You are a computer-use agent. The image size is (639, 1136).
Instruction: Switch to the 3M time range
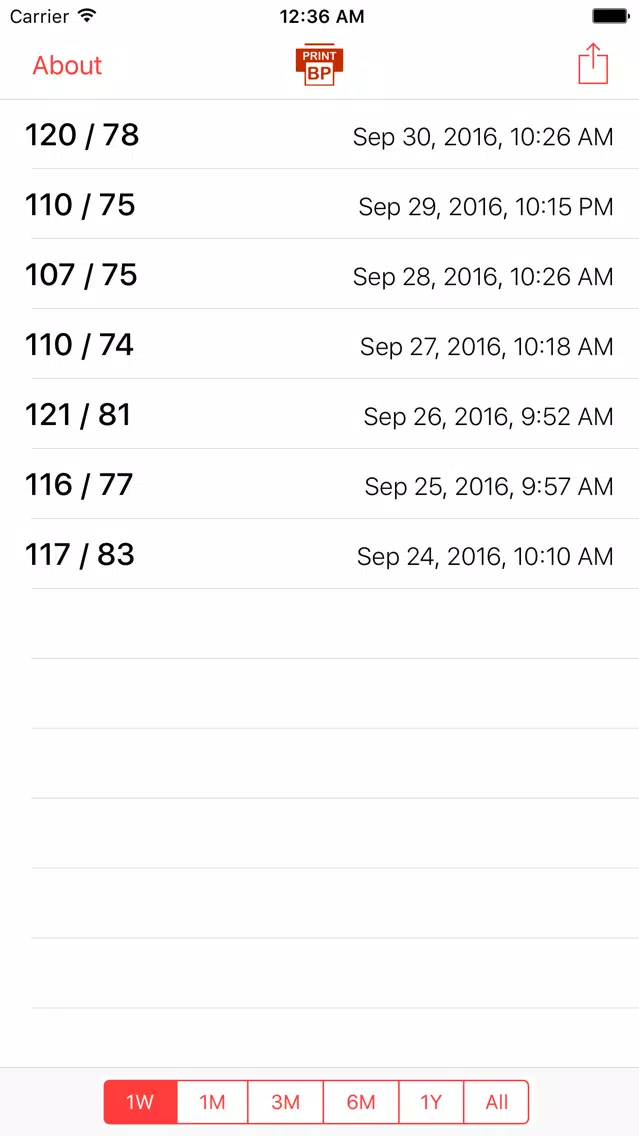(285, 1102)
